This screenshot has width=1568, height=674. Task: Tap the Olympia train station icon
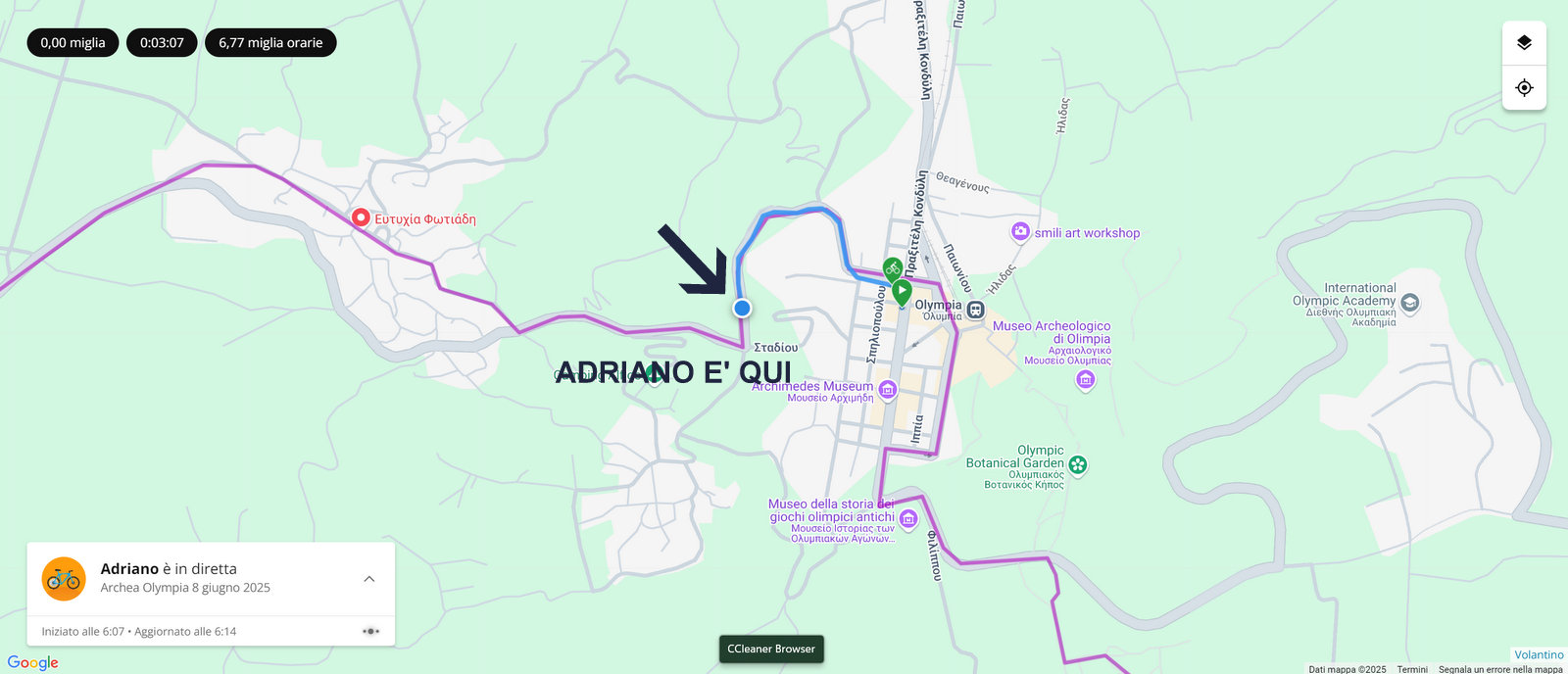[975, 311]
